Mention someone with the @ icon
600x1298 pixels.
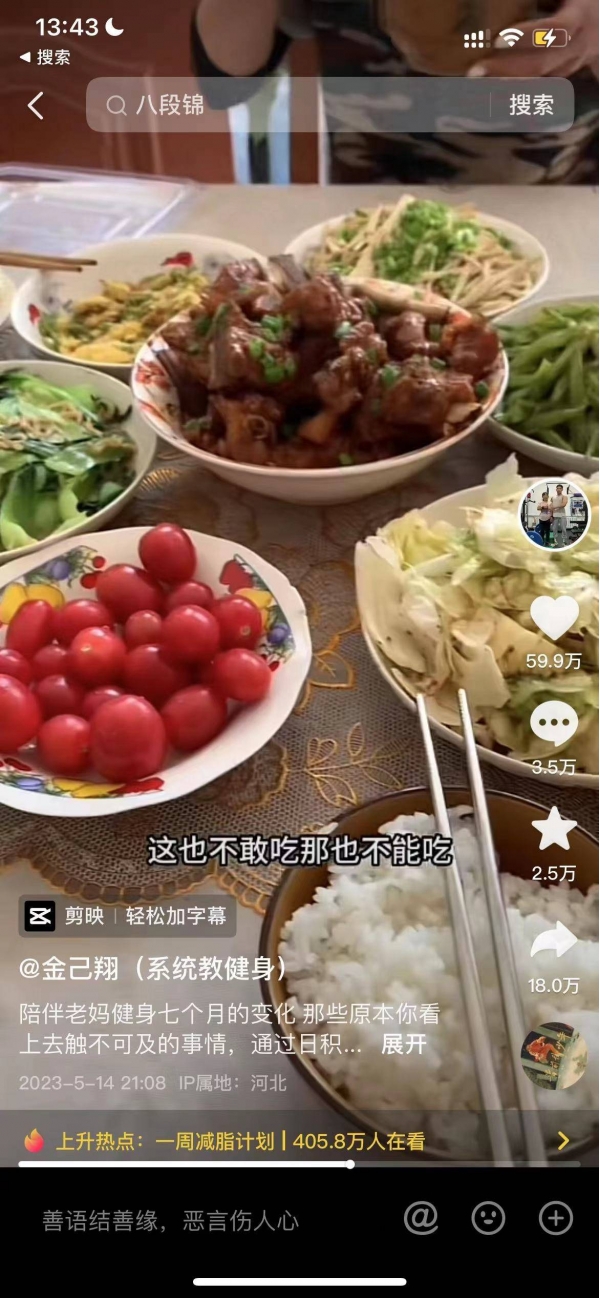[x=421, y=1218]
